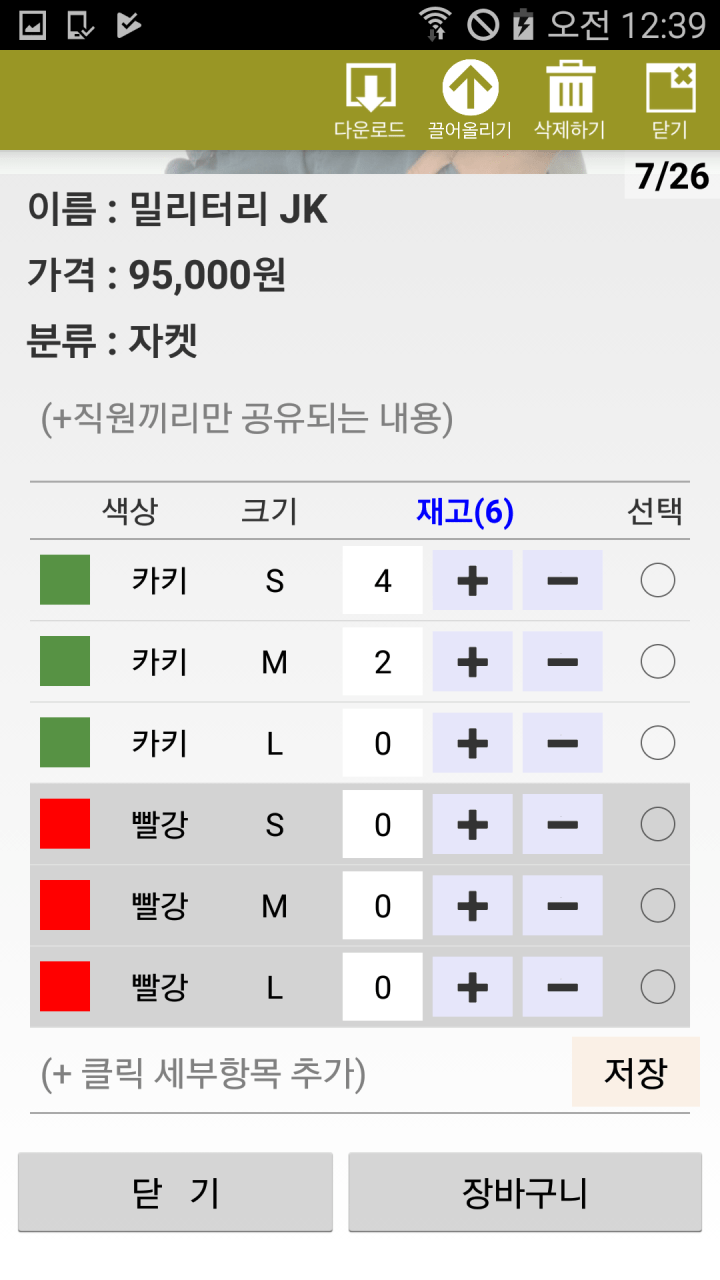Edit the 카키 M stock quantity field
720x1280 pixels.
pos(382,661)
